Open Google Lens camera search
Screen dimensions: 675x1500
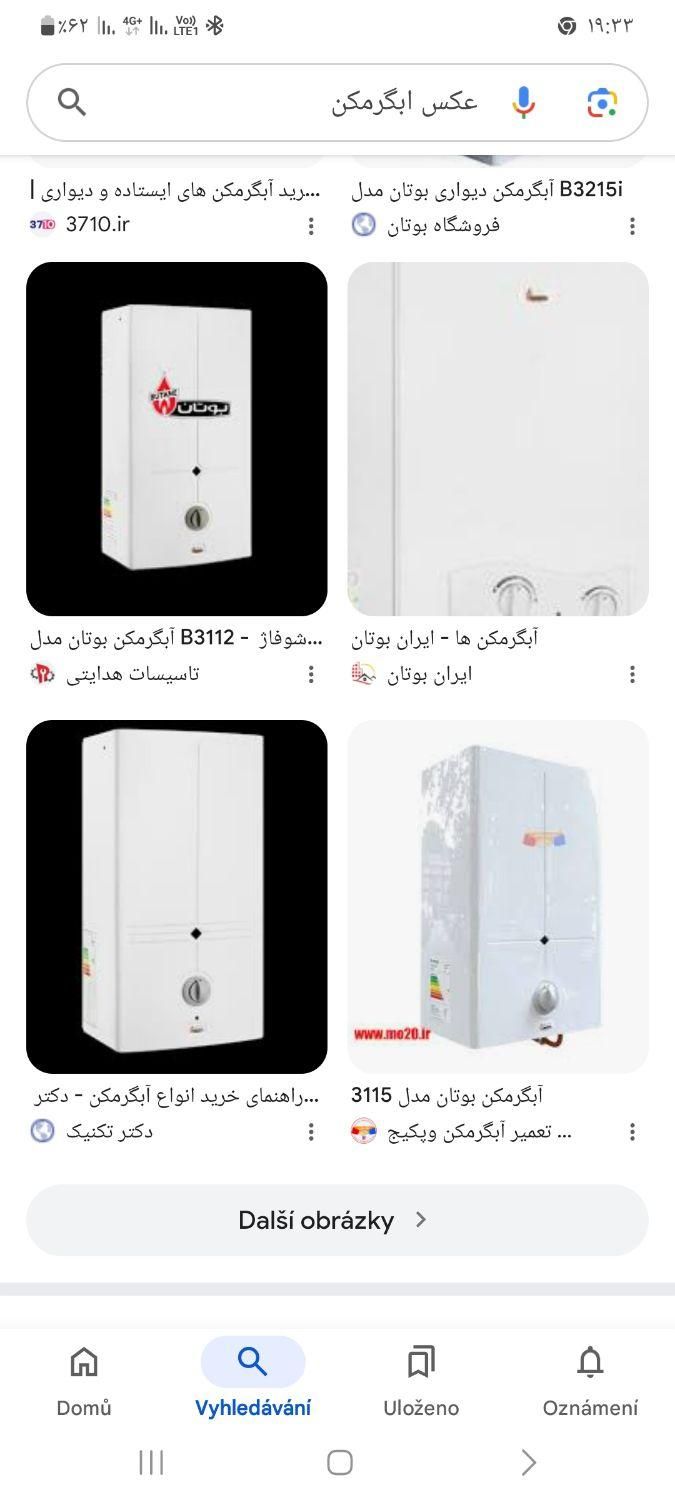(602, 103)
